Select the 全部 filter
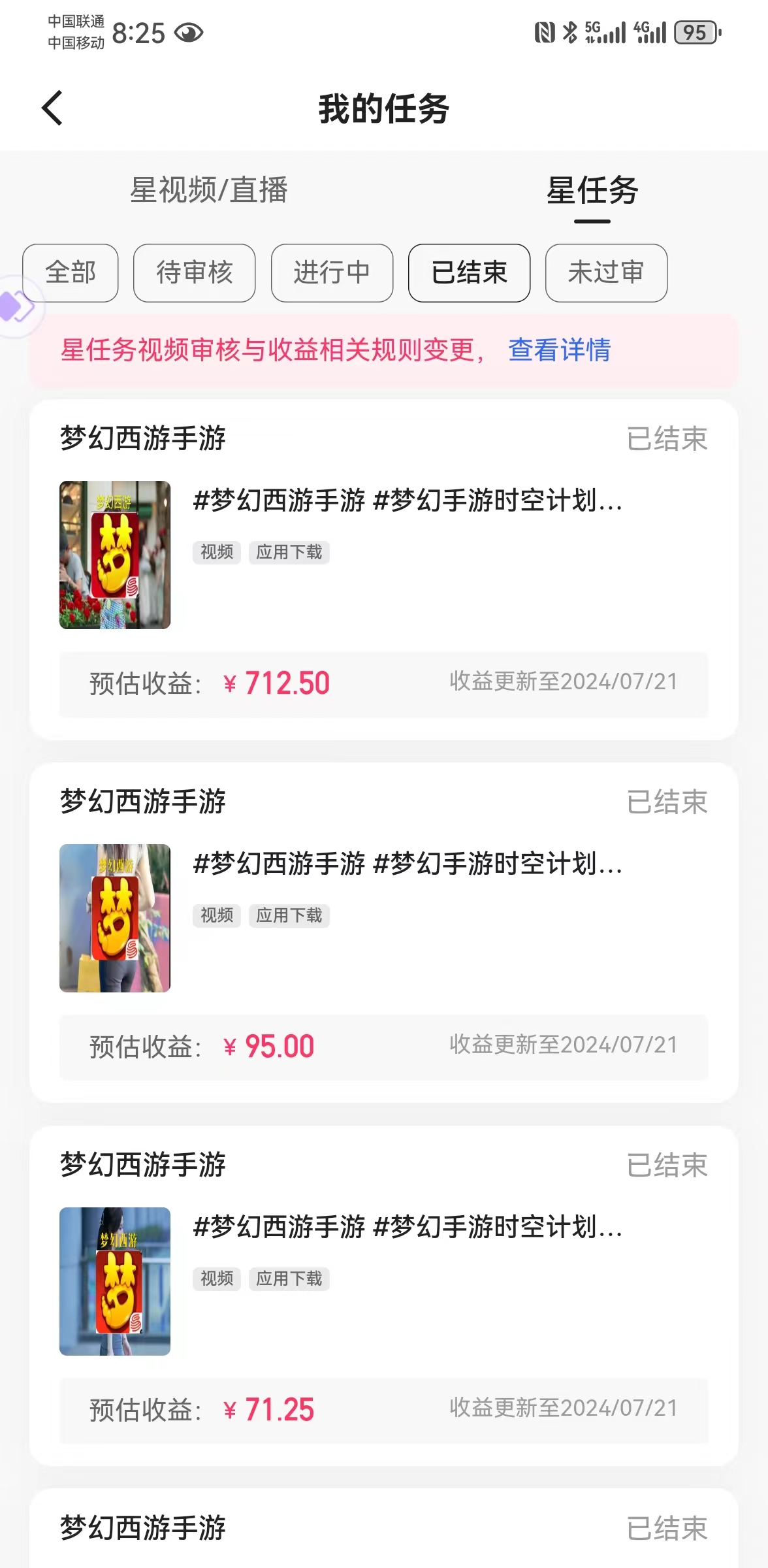Image resolution: width=768 pixels, height=1568 pixels. click(x=71, y=273)
